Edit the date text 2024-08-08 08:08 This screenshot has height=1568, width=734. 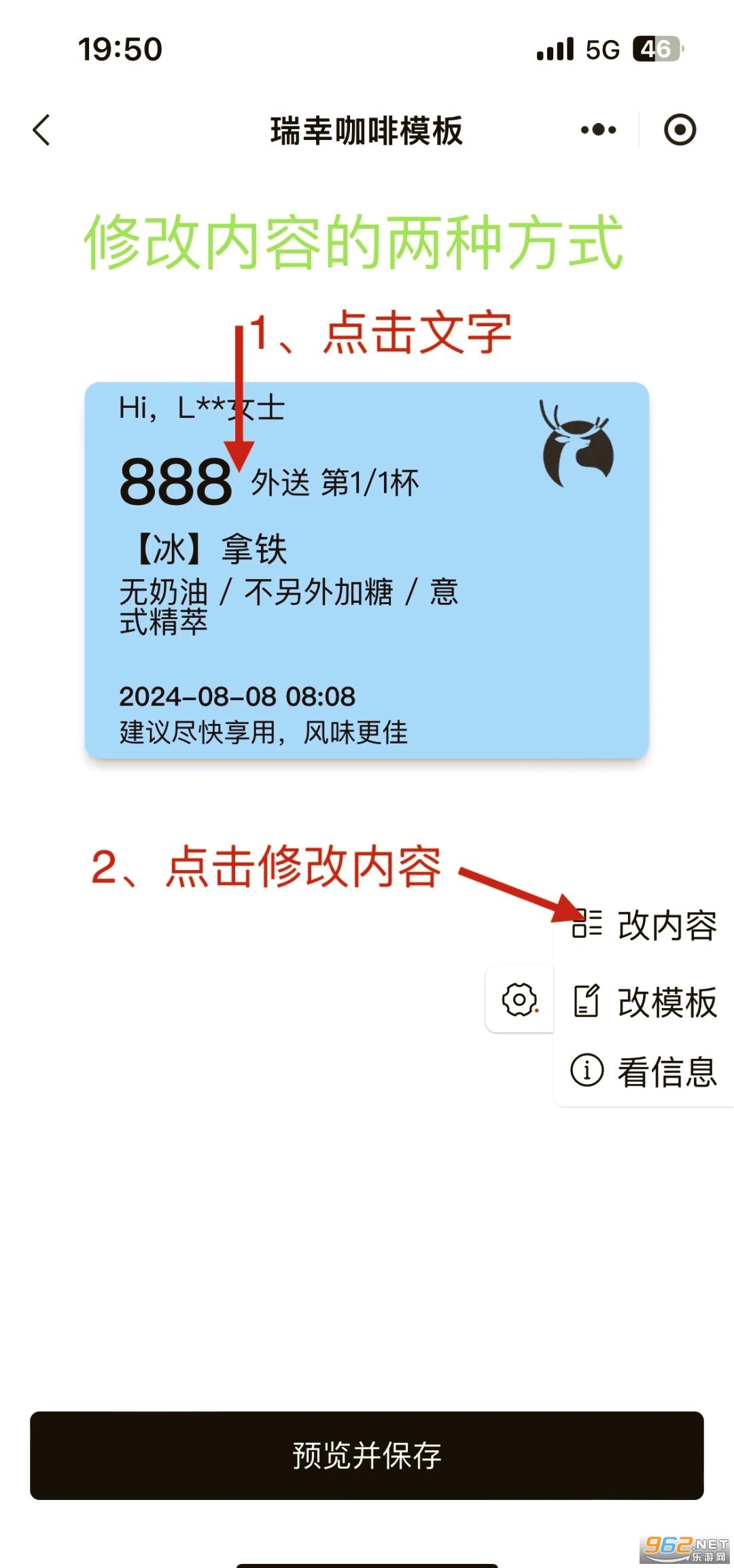tap(237, 697)
